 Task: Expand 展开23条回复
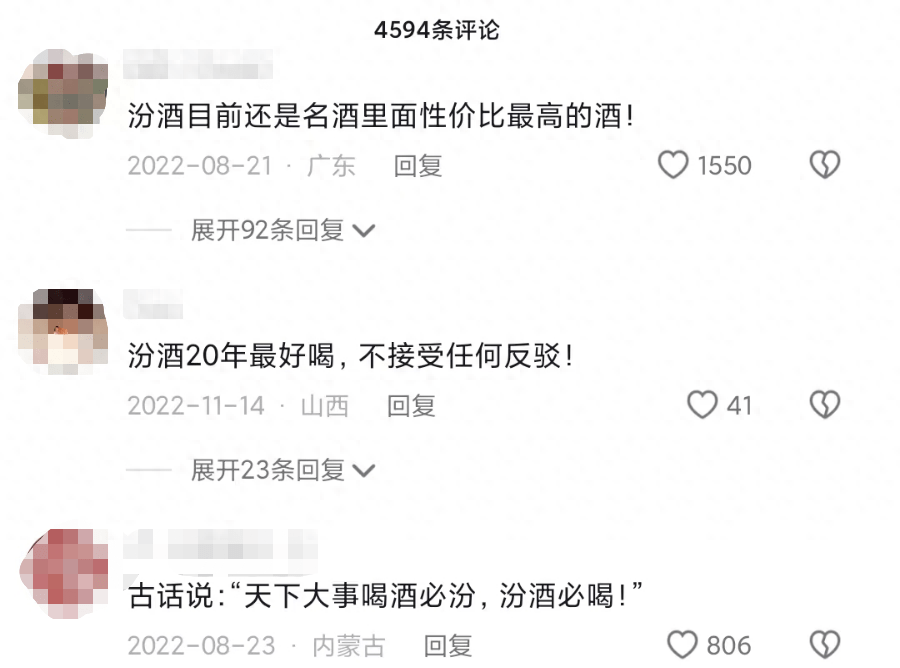283,469
